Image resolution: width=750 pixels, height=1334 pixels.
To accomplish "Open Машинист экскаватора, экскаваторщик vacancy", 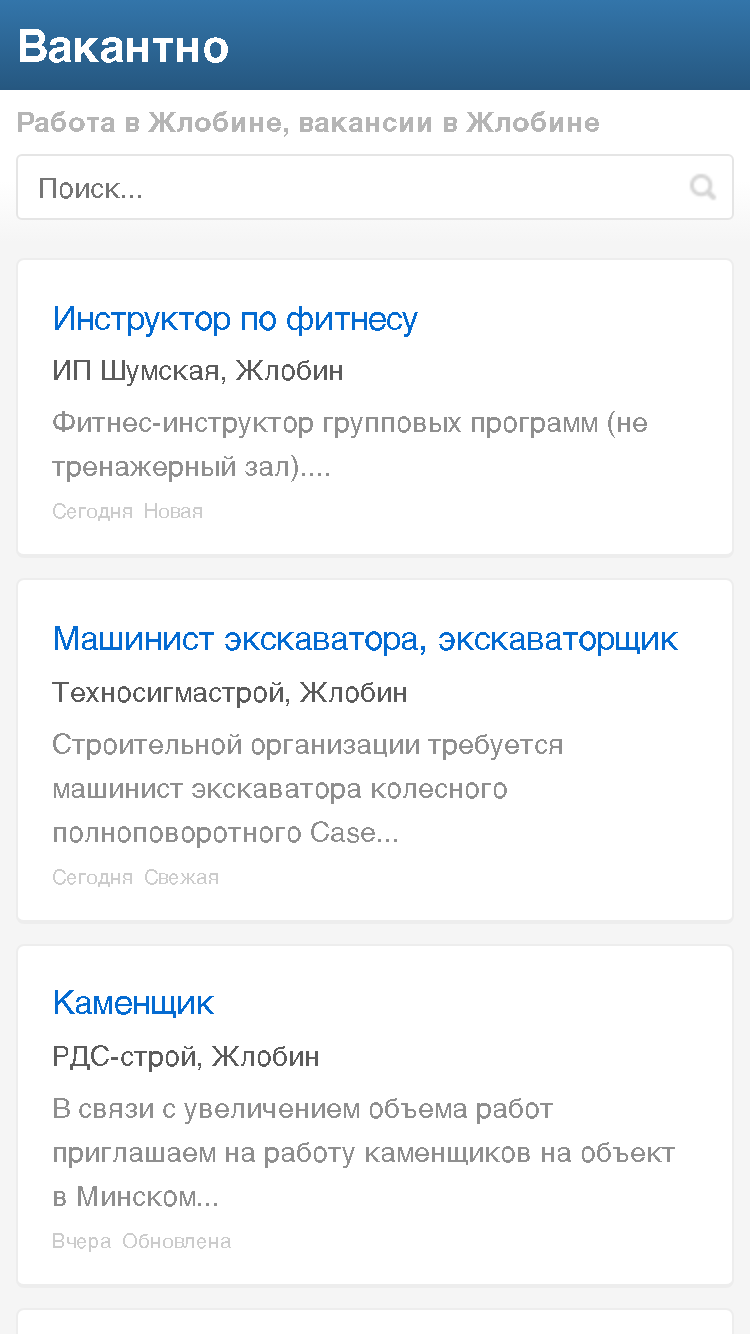I will click(x=365, y=638).
